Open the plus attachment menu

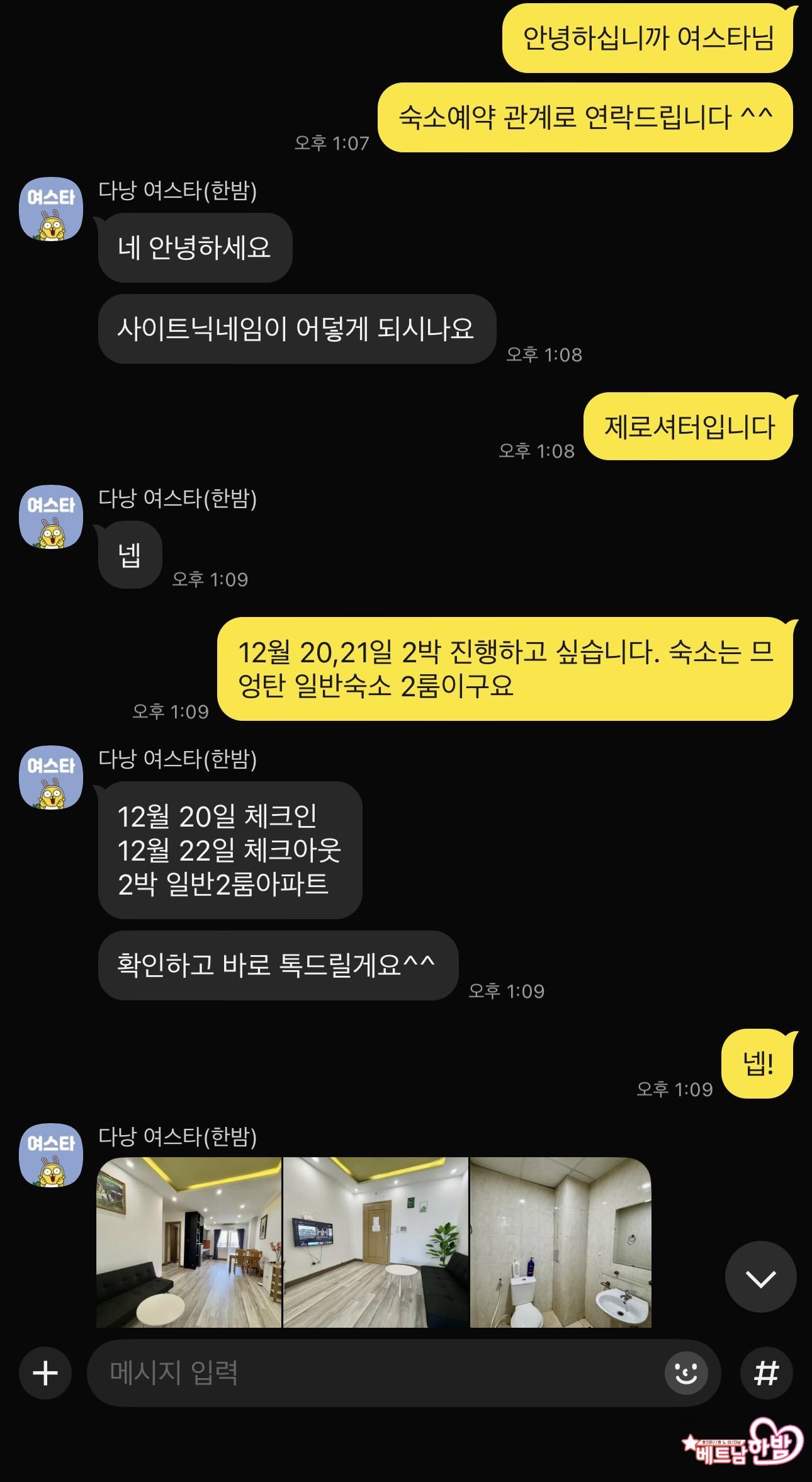pyautogui.click(x=45, y=1373)
